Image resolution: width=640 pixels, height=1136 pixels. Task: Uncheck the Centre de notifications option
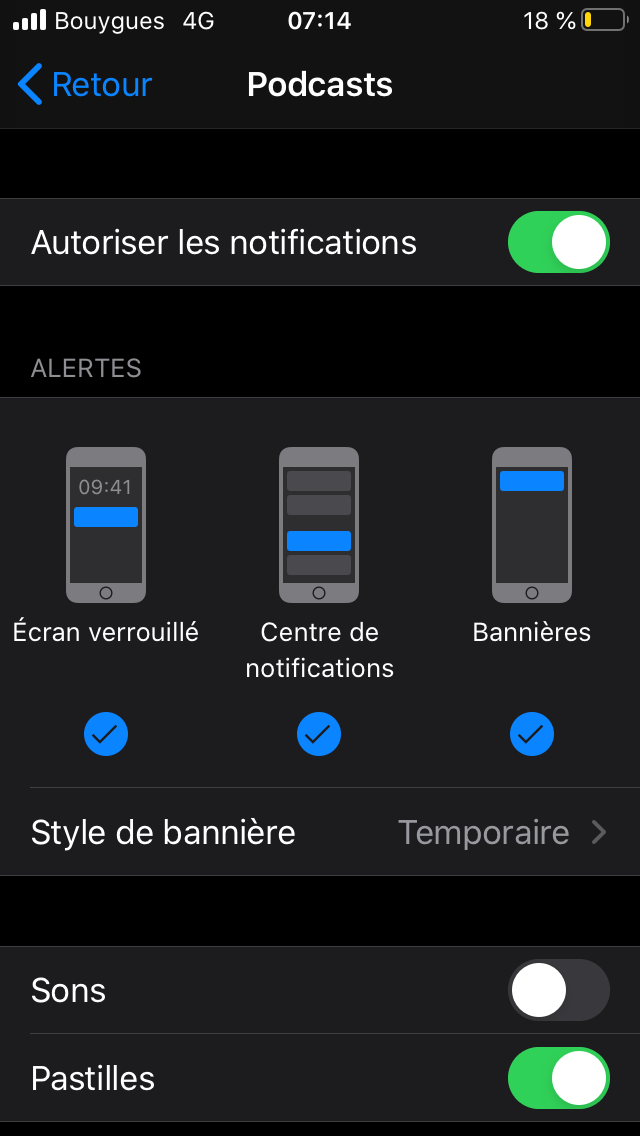pos(319,735)
